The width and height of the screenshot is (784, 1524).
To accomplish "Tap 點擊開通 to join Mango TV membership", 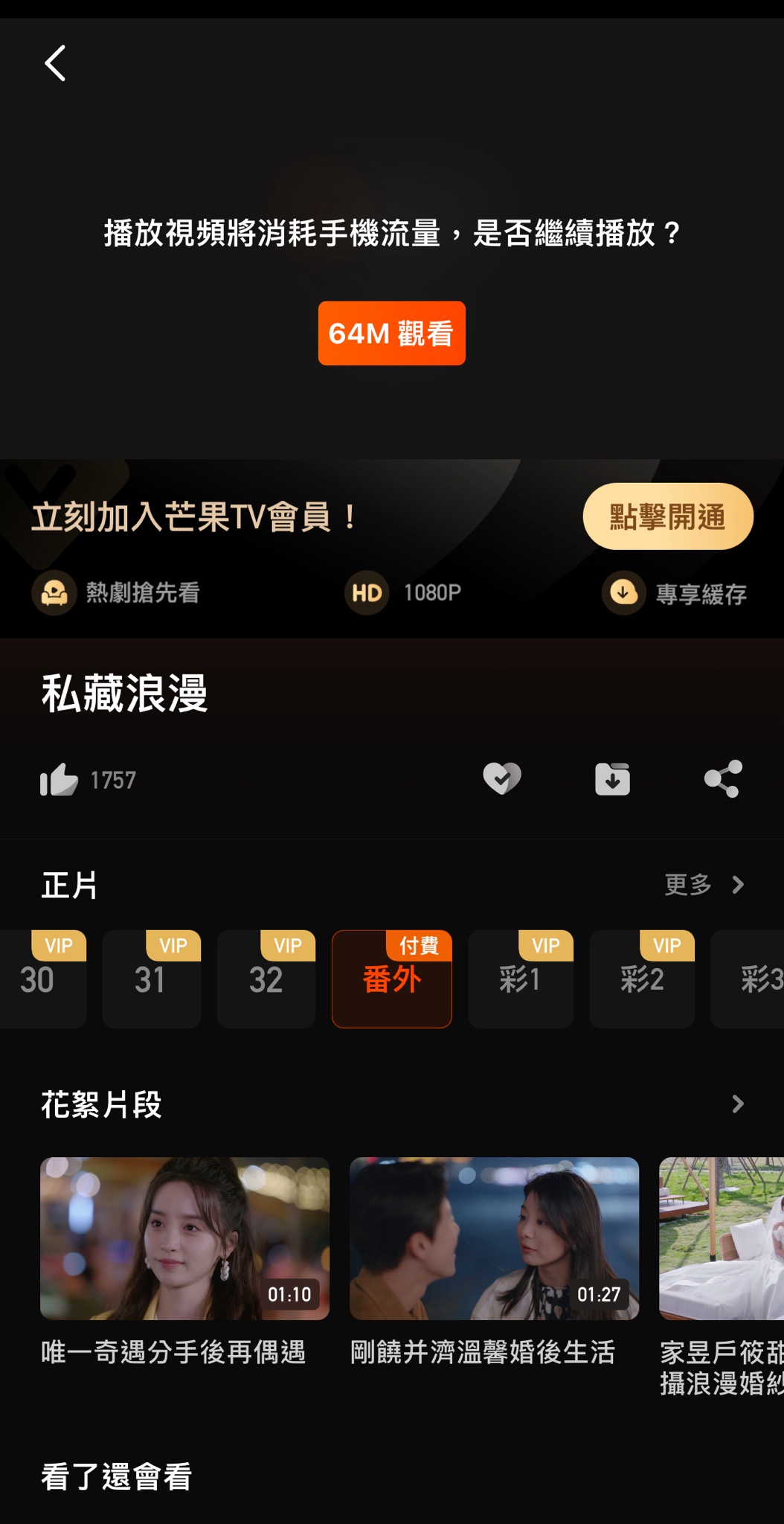I will point(667,516).
